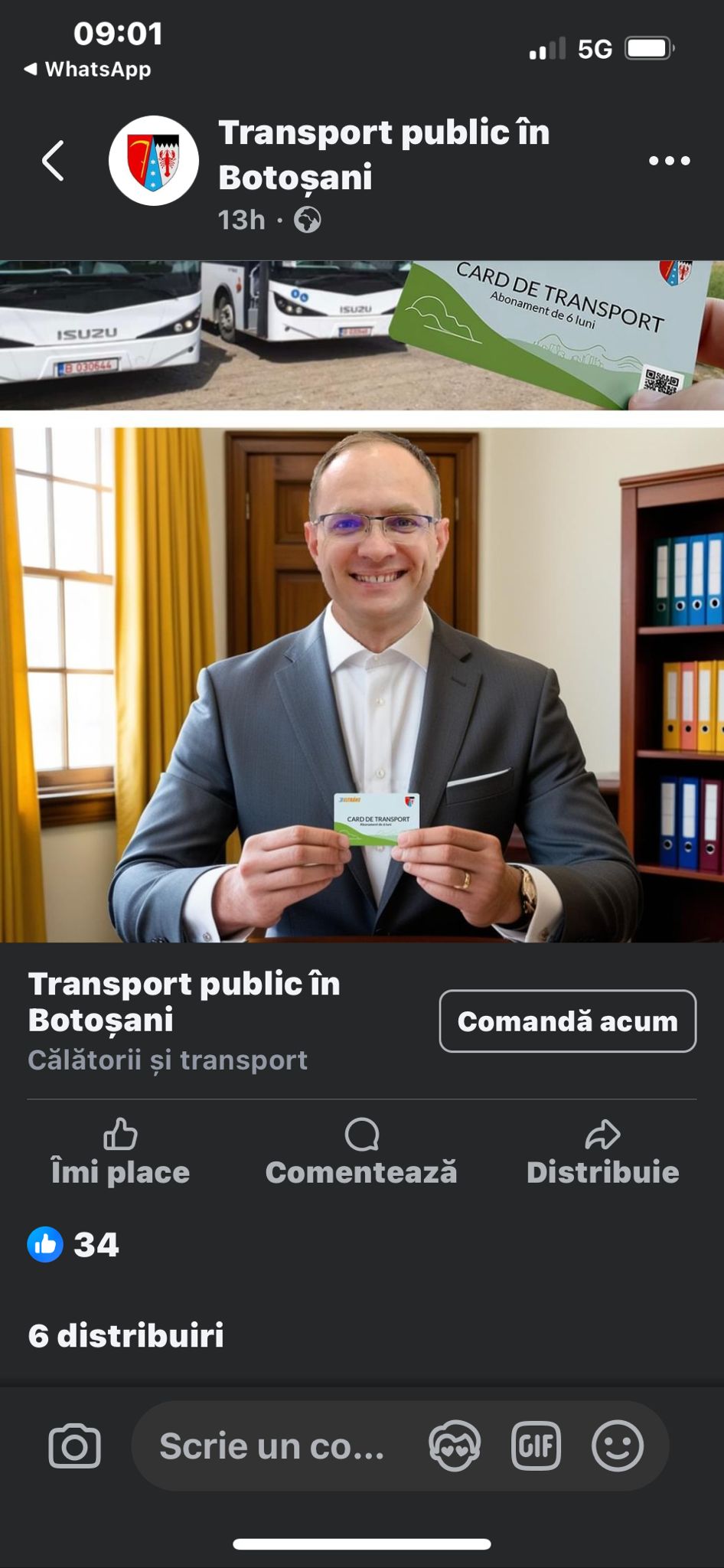Open the bus and transport card banner image
The width and height of the screenshot is (724, 1568).
(x=362, y=335)
